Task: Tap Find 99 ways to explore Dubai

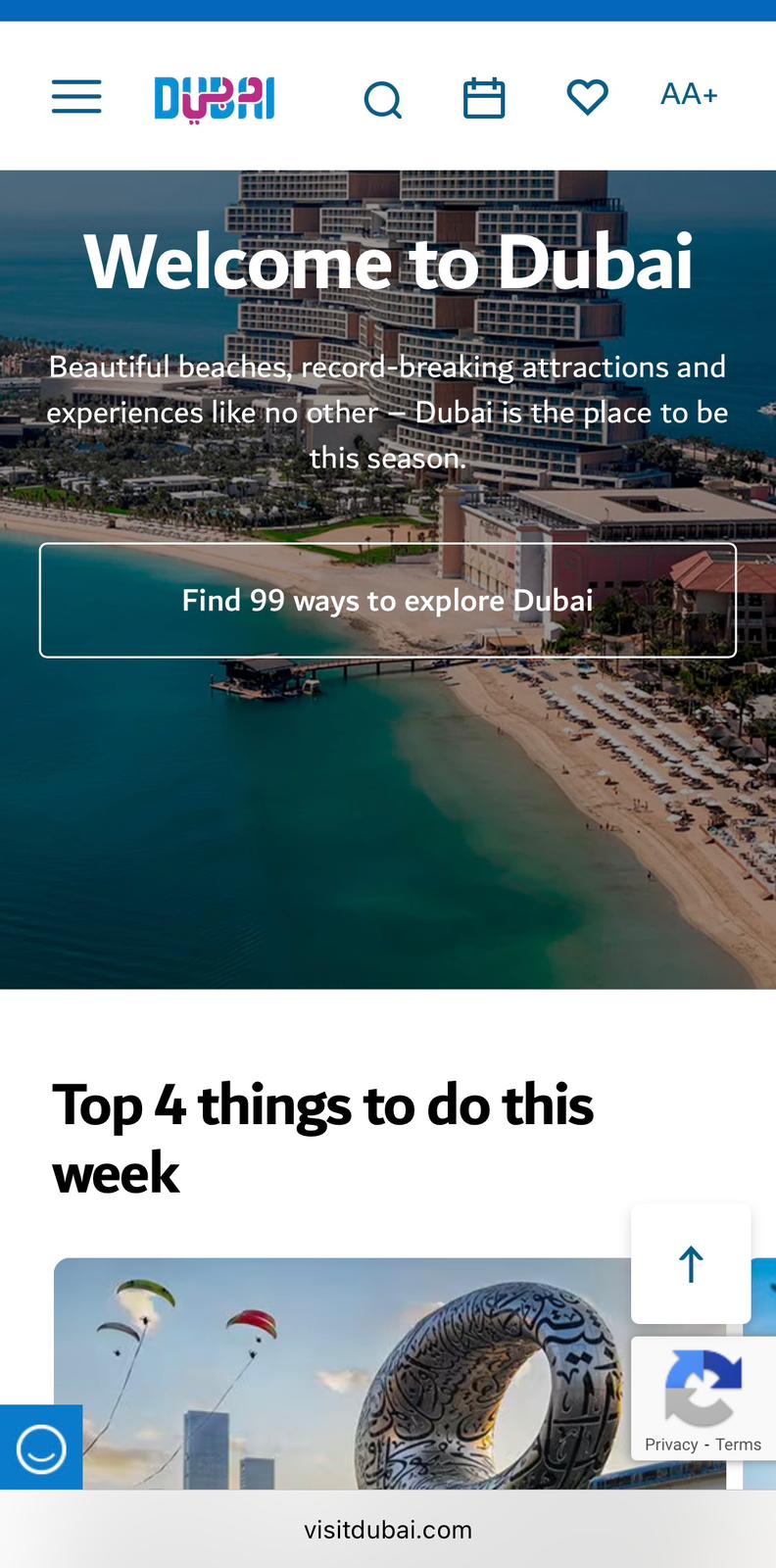Action: pos(388,600)
